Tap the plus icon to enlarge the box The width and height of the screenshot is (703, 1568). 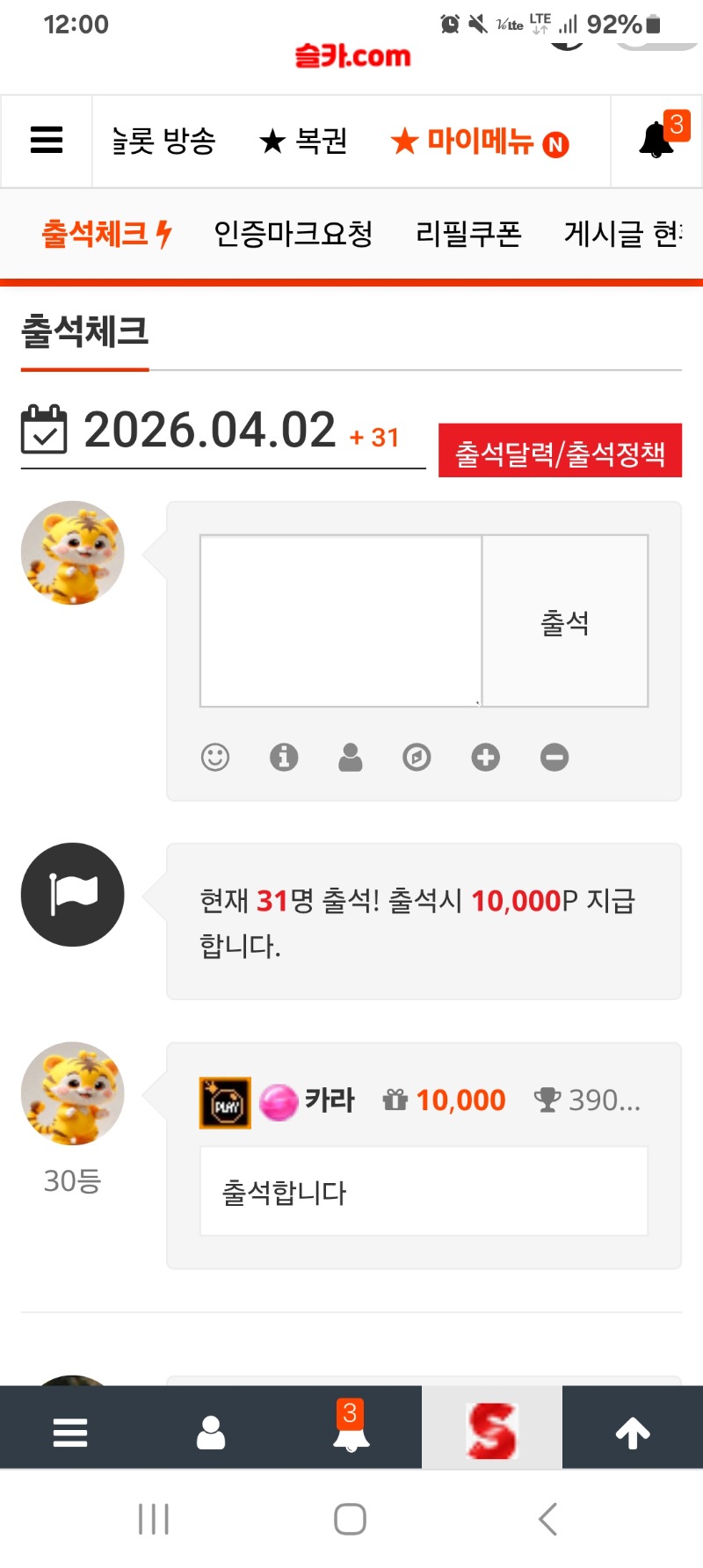coord(485,757)
